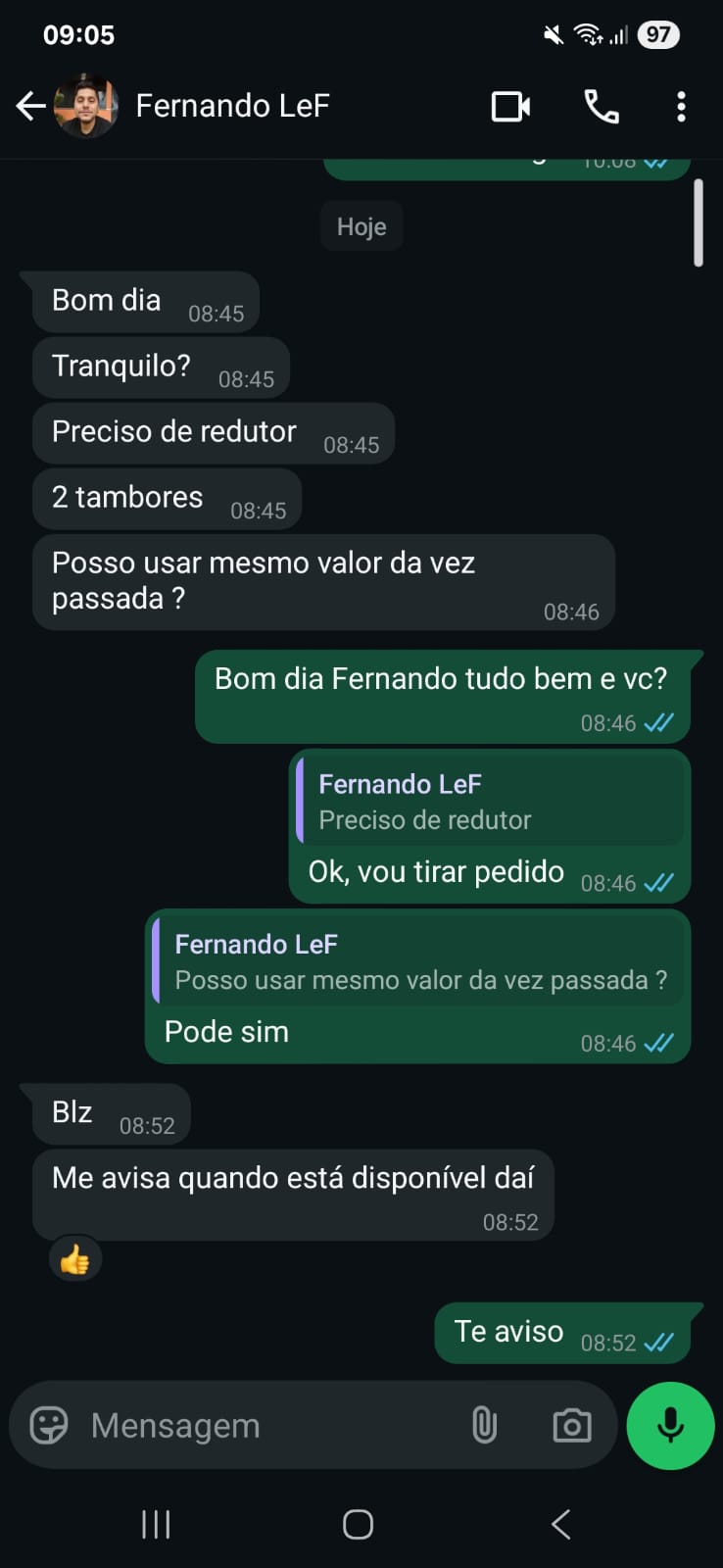Start a voice call with Fernando

(x=601, y=106)
